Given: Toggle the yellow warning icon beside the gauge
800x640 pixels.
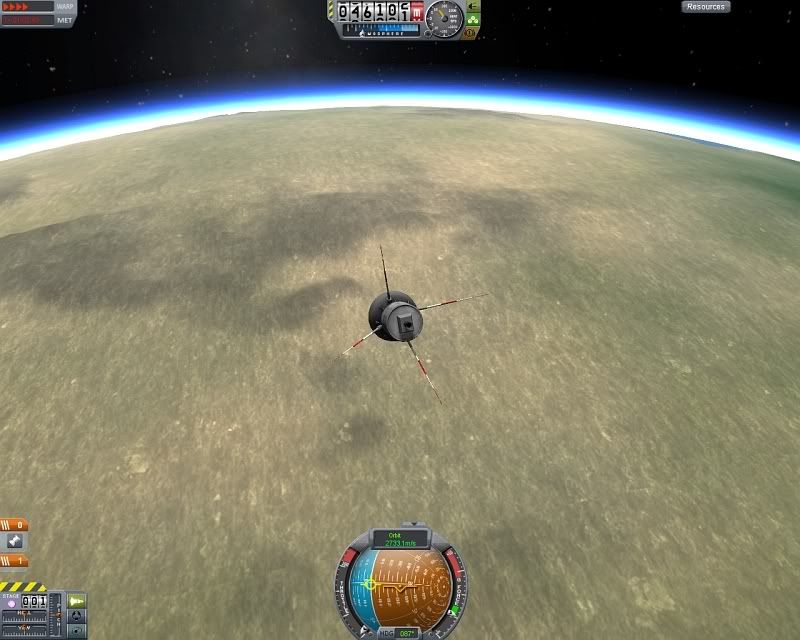Looking at the screenshot, I should click(472, 32).
